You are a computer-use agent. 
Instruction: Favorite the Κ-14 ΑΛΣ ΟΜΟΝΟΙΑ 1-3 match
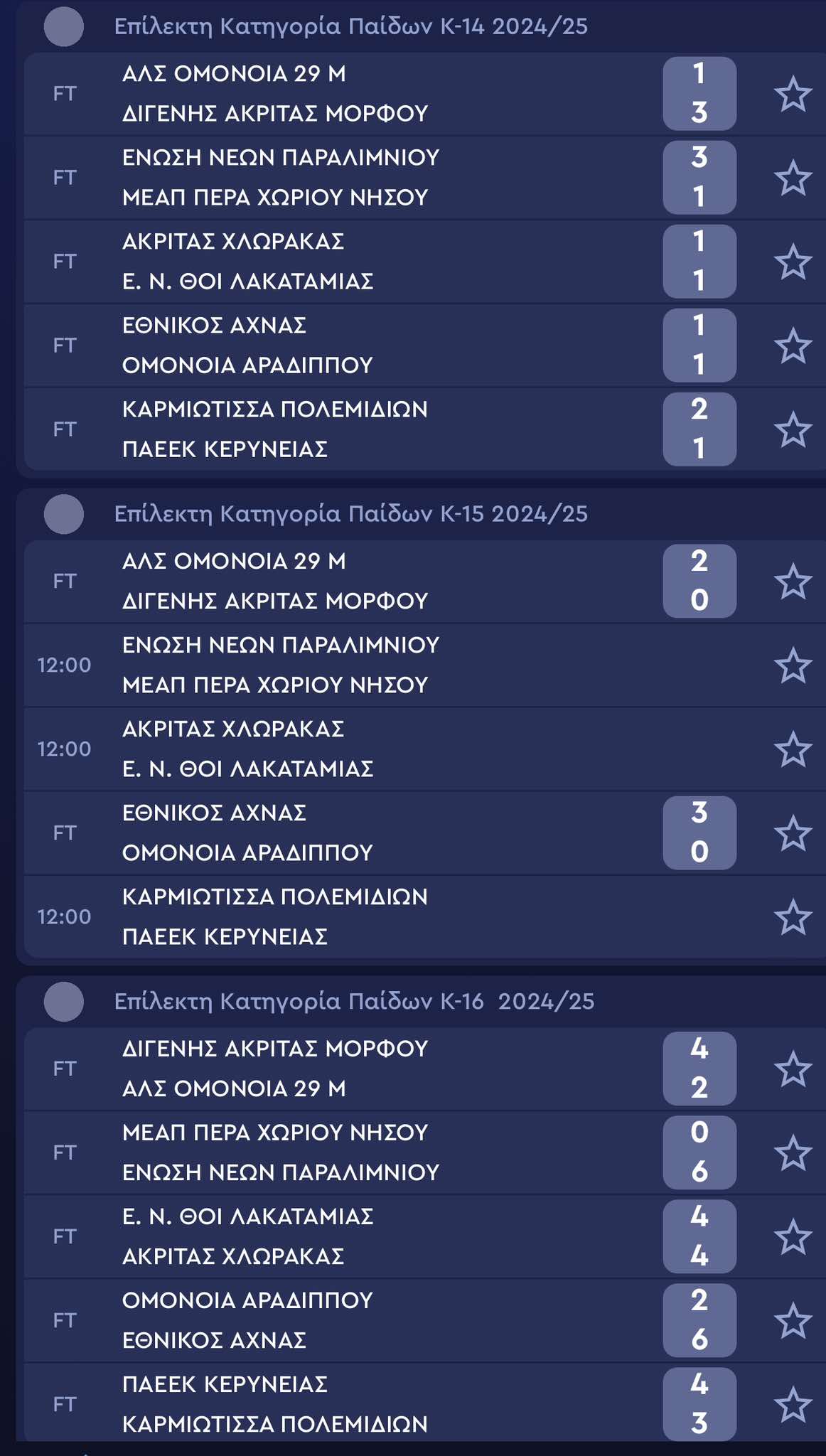(x=793, y=95)
